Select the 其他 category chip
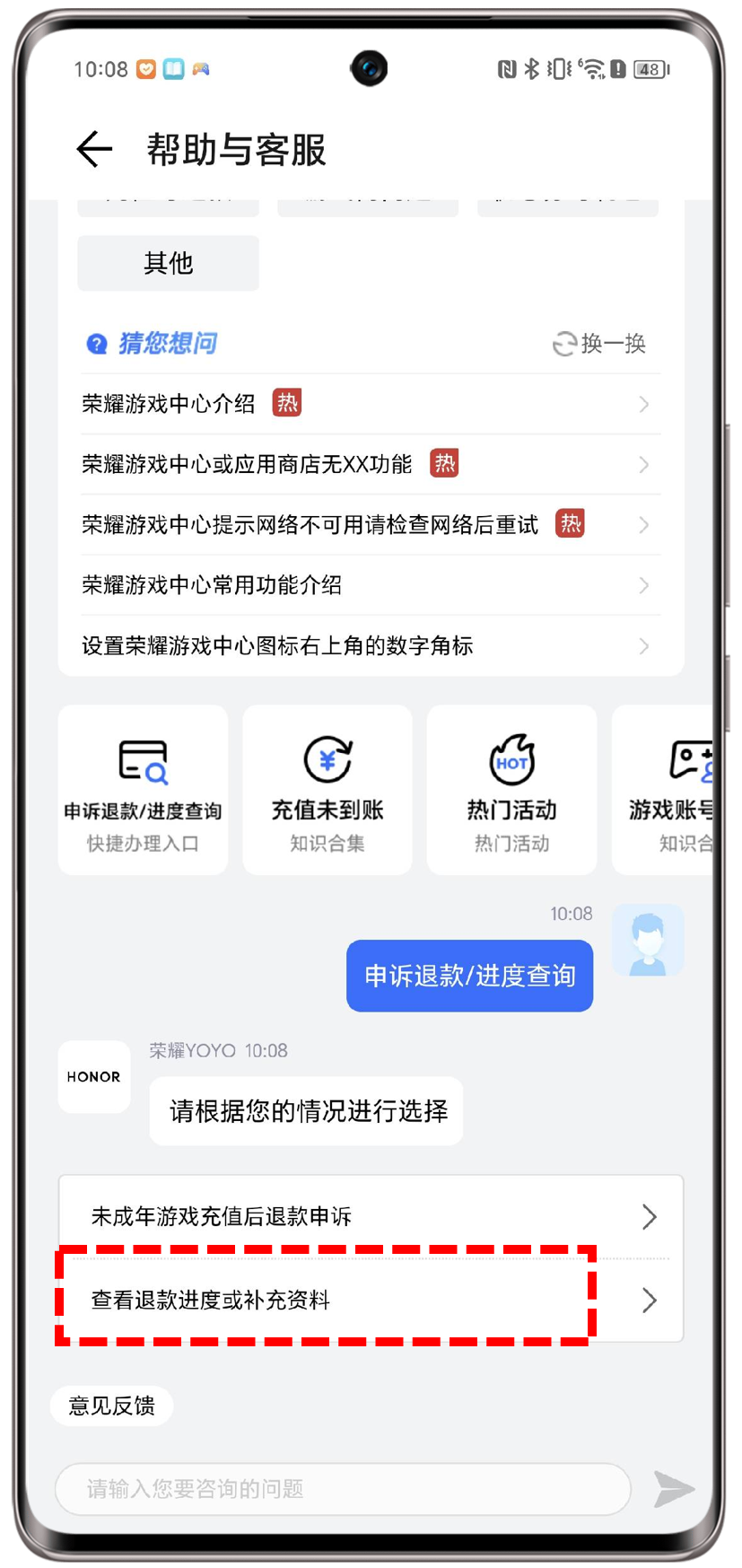This screenshot has width=742, height=1568. point(168,263)
